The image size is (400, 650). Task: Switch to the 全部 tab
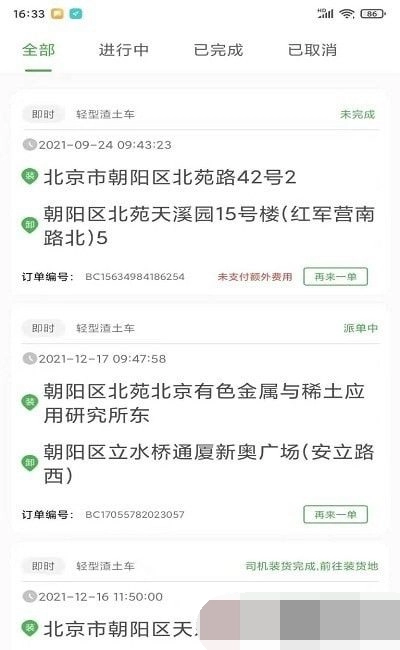tap(39, 50)
